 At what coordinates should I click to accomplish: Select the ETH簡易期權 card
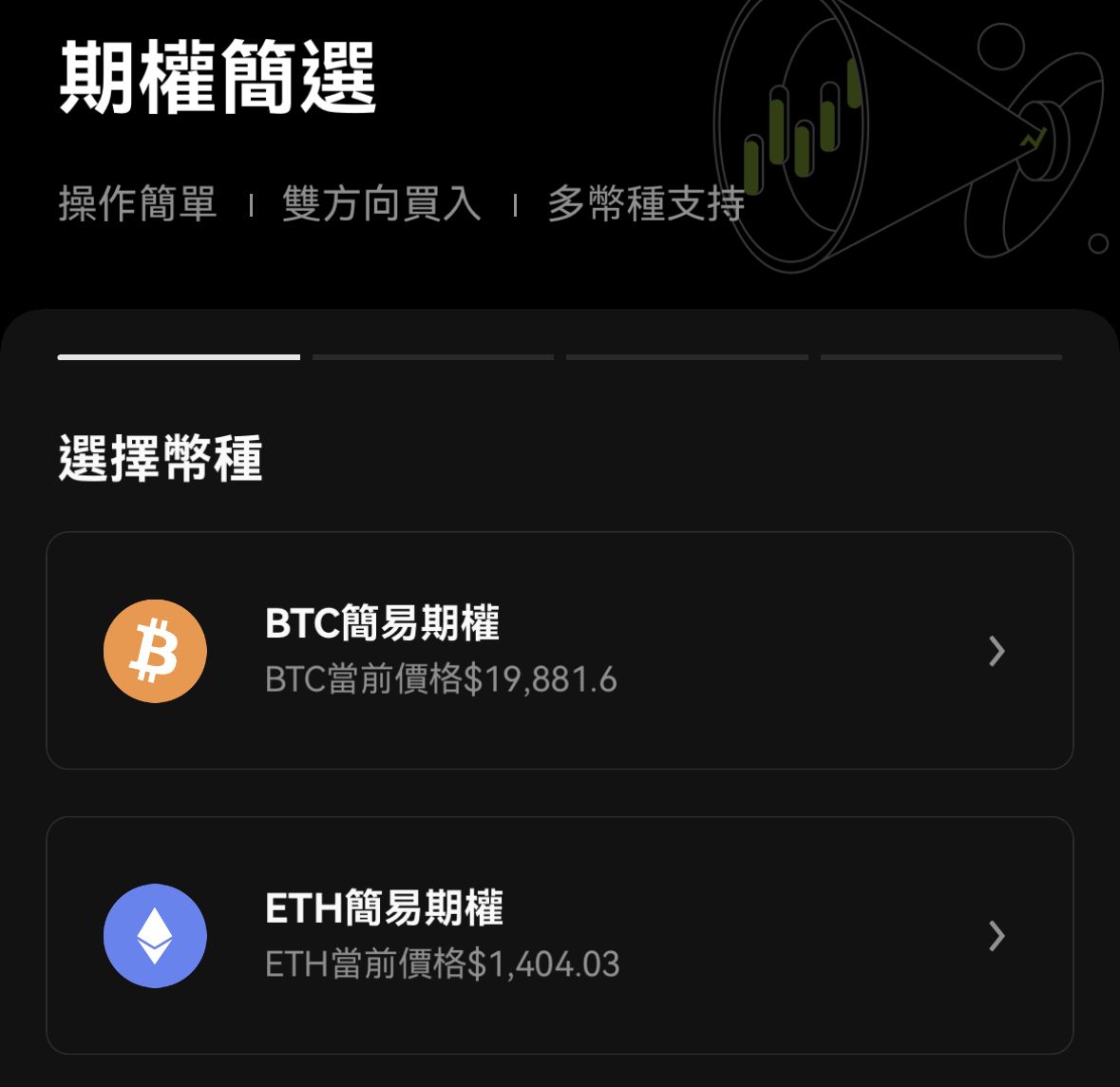click(560, 935)
